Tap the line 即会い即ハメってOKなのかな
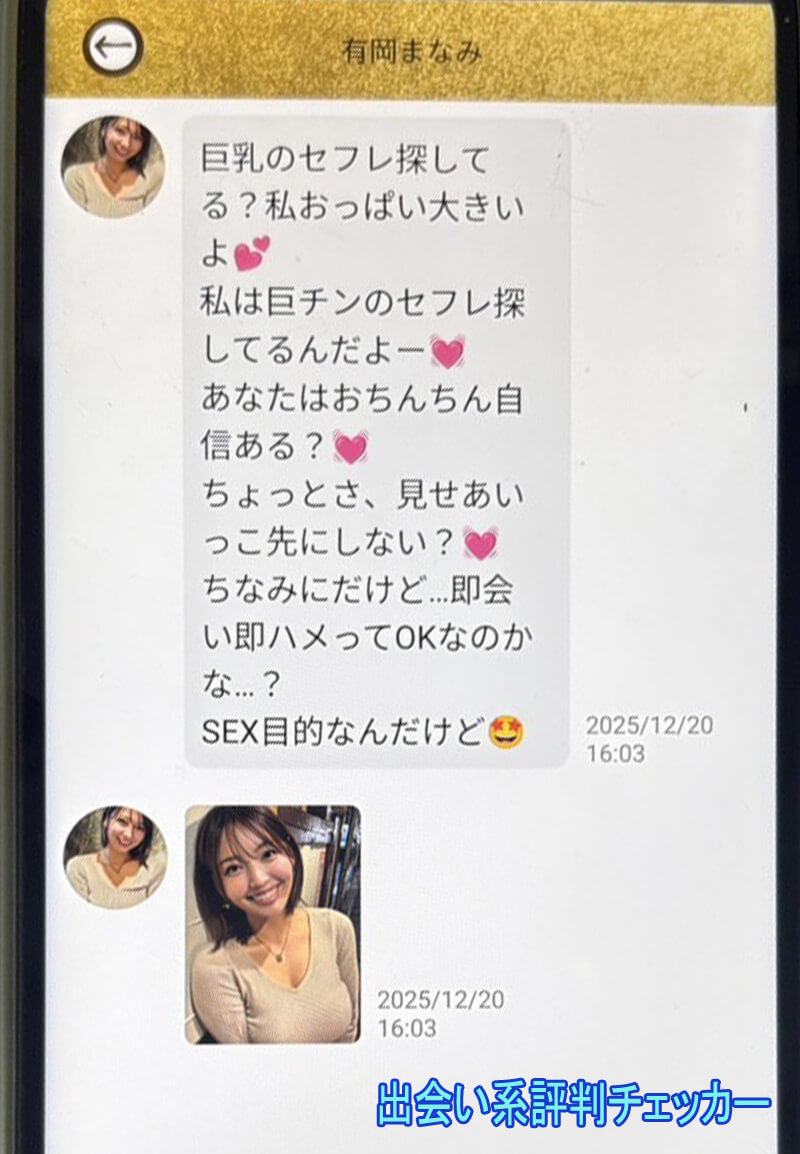This screenshot has height=1154, width=800. (x=370, y=637)
